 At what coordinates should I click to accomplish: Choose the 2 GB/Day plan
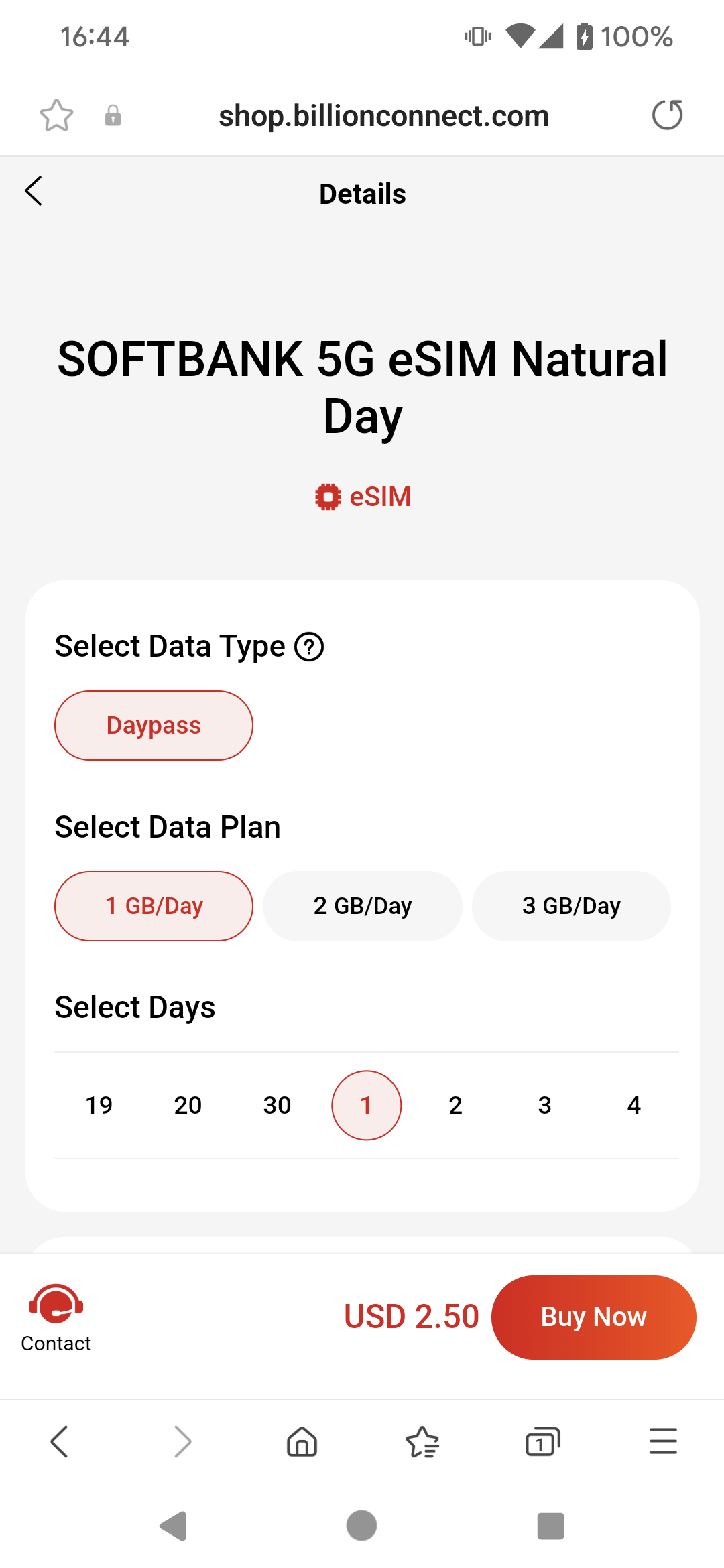pos(363,906)
